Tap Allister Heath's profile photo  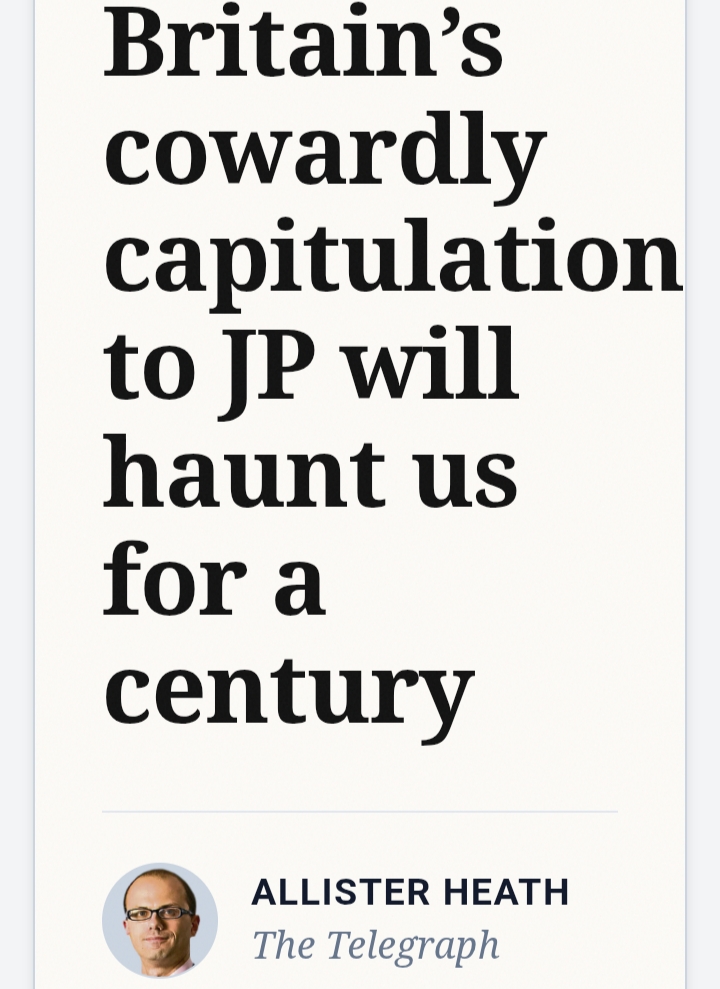pos(160,920)
